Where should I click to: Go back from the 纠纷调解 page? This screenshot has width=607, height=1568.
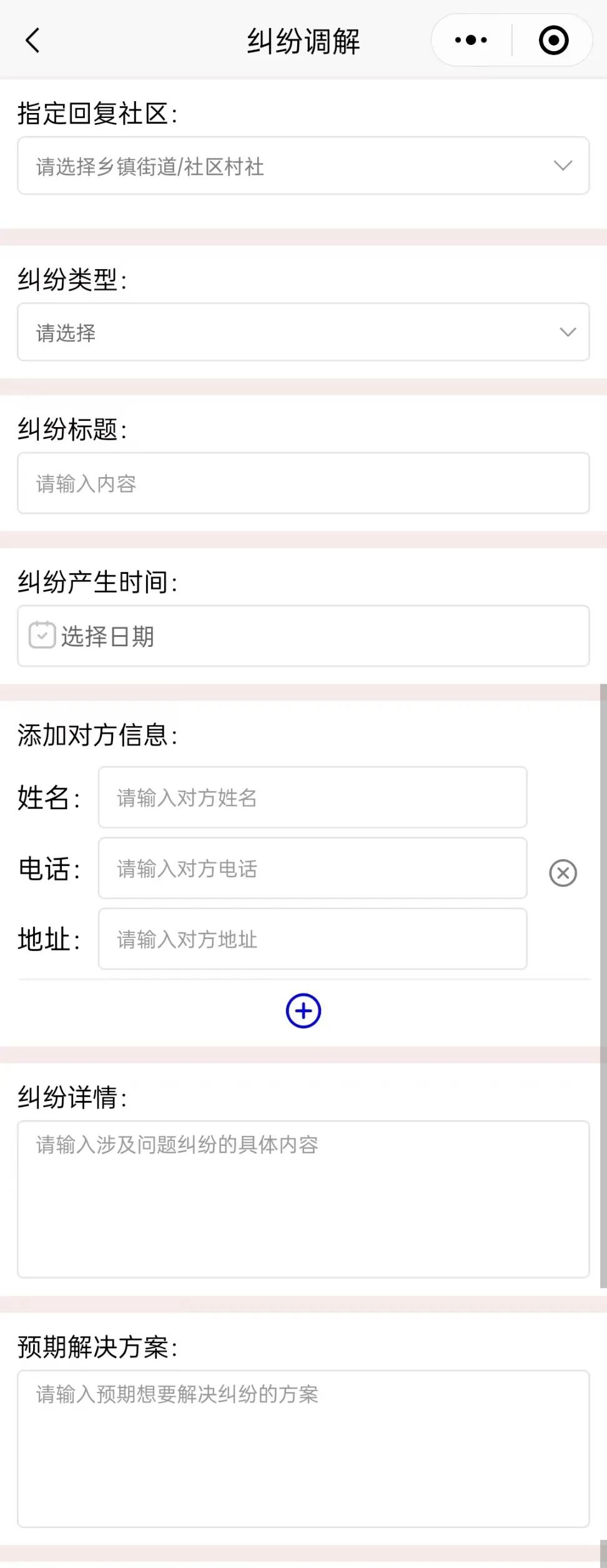32,41
